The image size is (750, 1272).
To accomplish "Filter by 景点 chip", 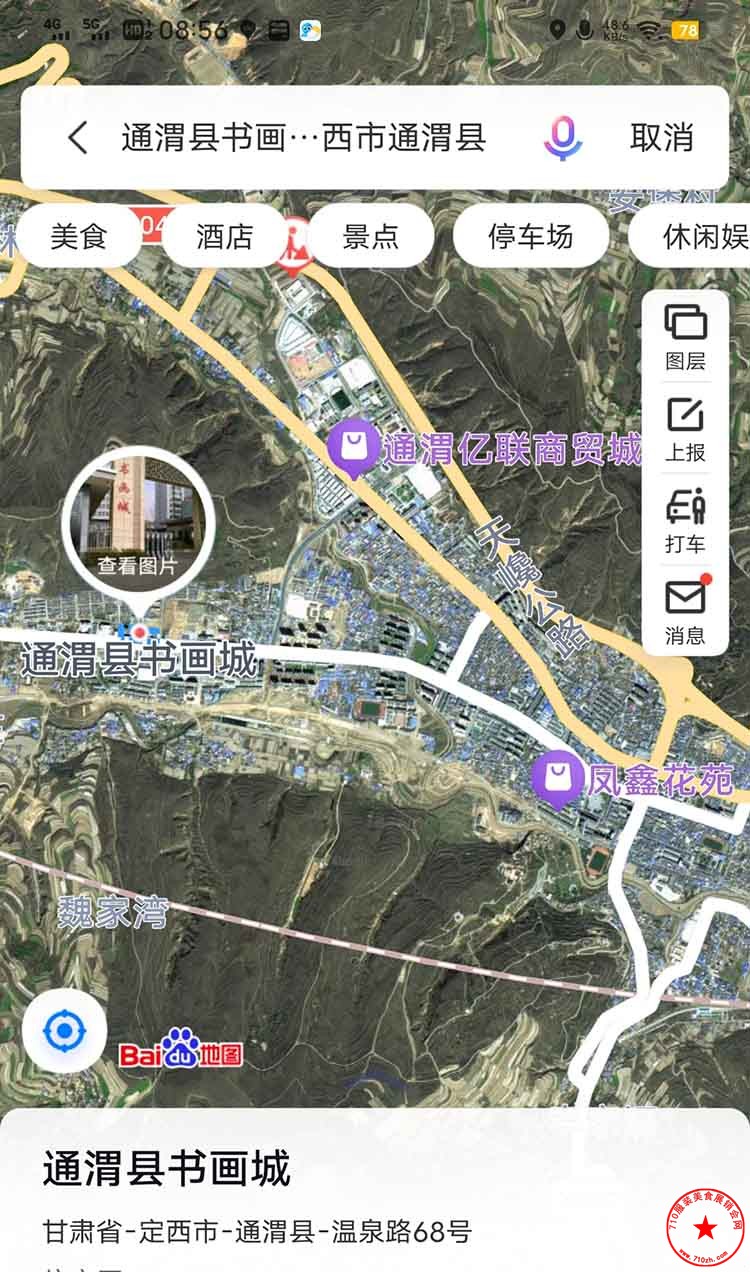I will pyautogui.click(x=370, y=237).
